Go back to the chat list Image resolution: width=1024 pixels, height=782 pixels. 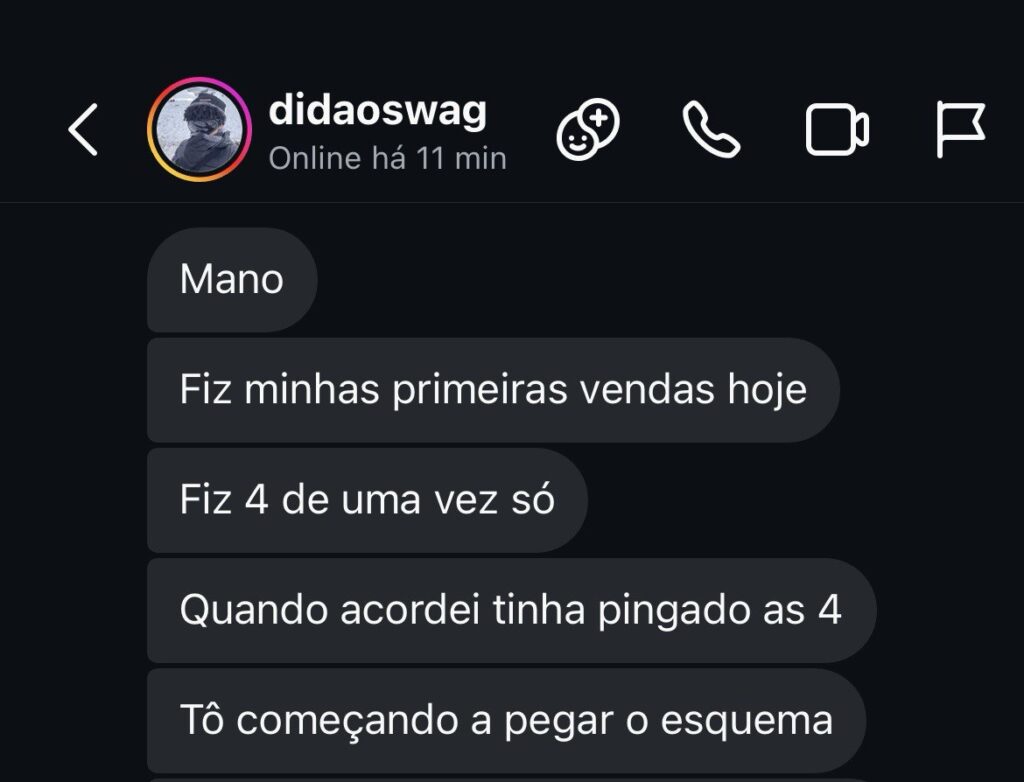click(83, 130)
